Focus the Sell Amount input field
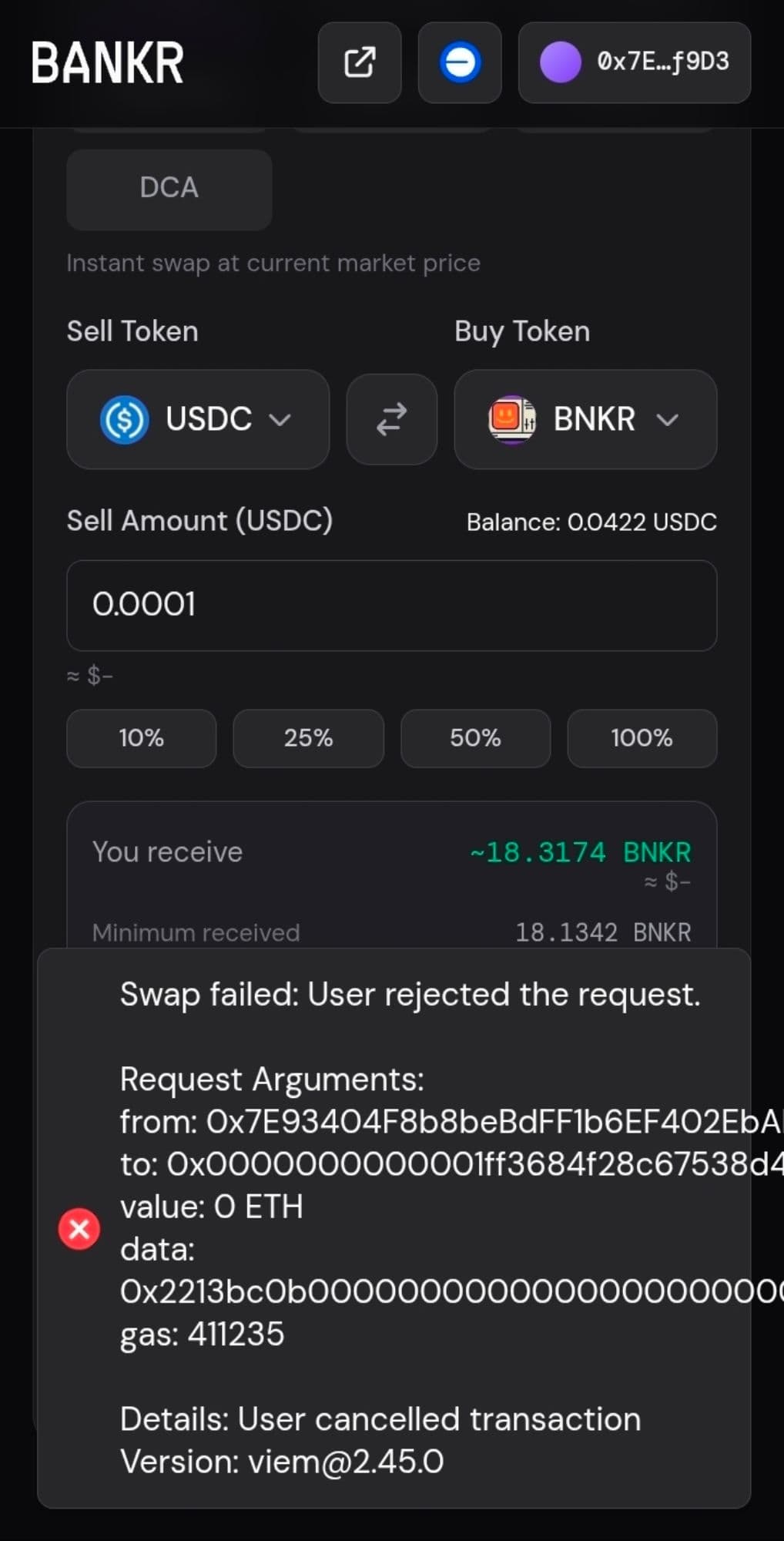The height and width of the screenshot is (1541, 784). (x=392, y=605)
